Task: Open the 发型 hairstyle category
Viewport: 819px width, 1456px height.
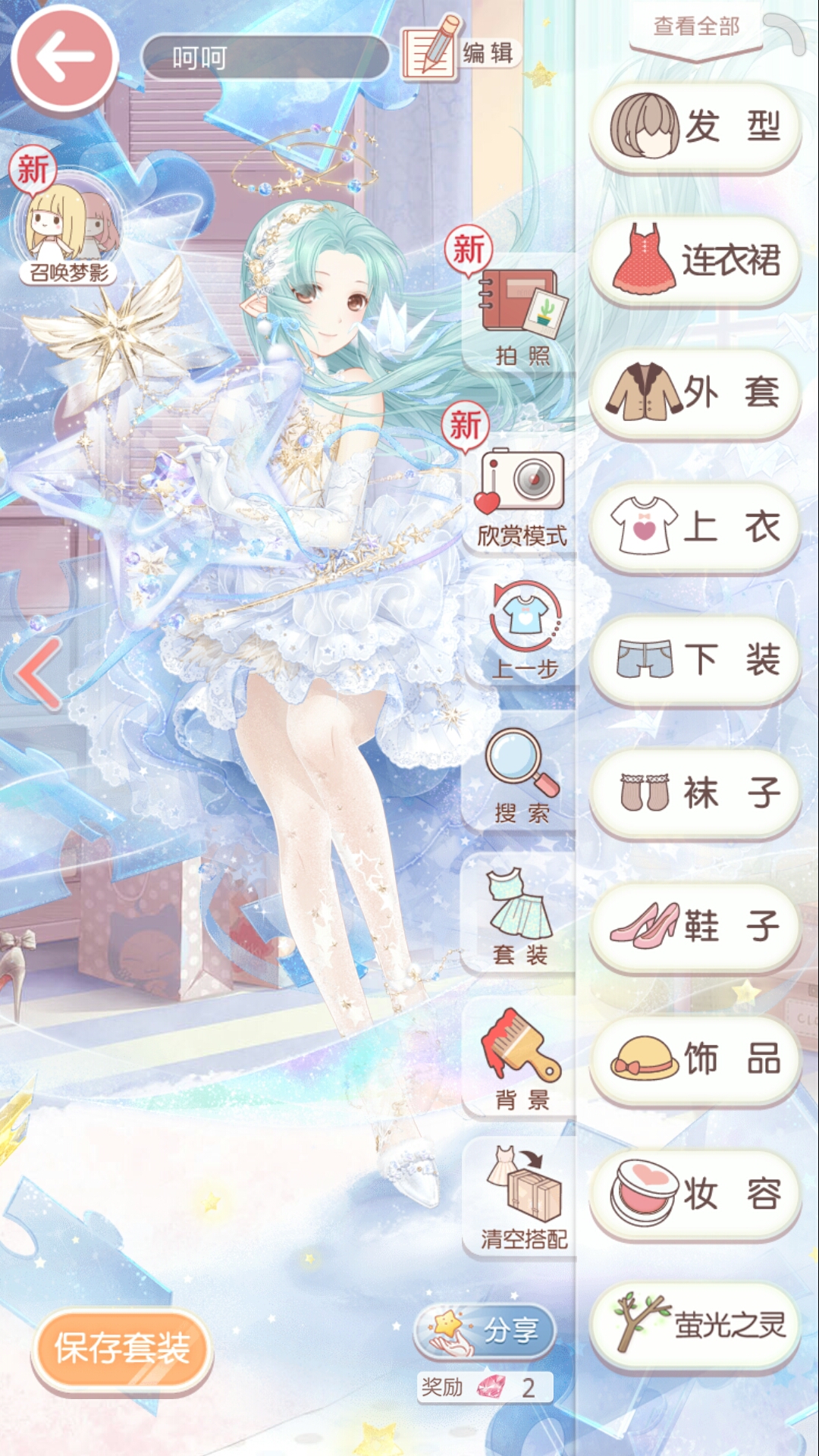Action: (695, 126)
